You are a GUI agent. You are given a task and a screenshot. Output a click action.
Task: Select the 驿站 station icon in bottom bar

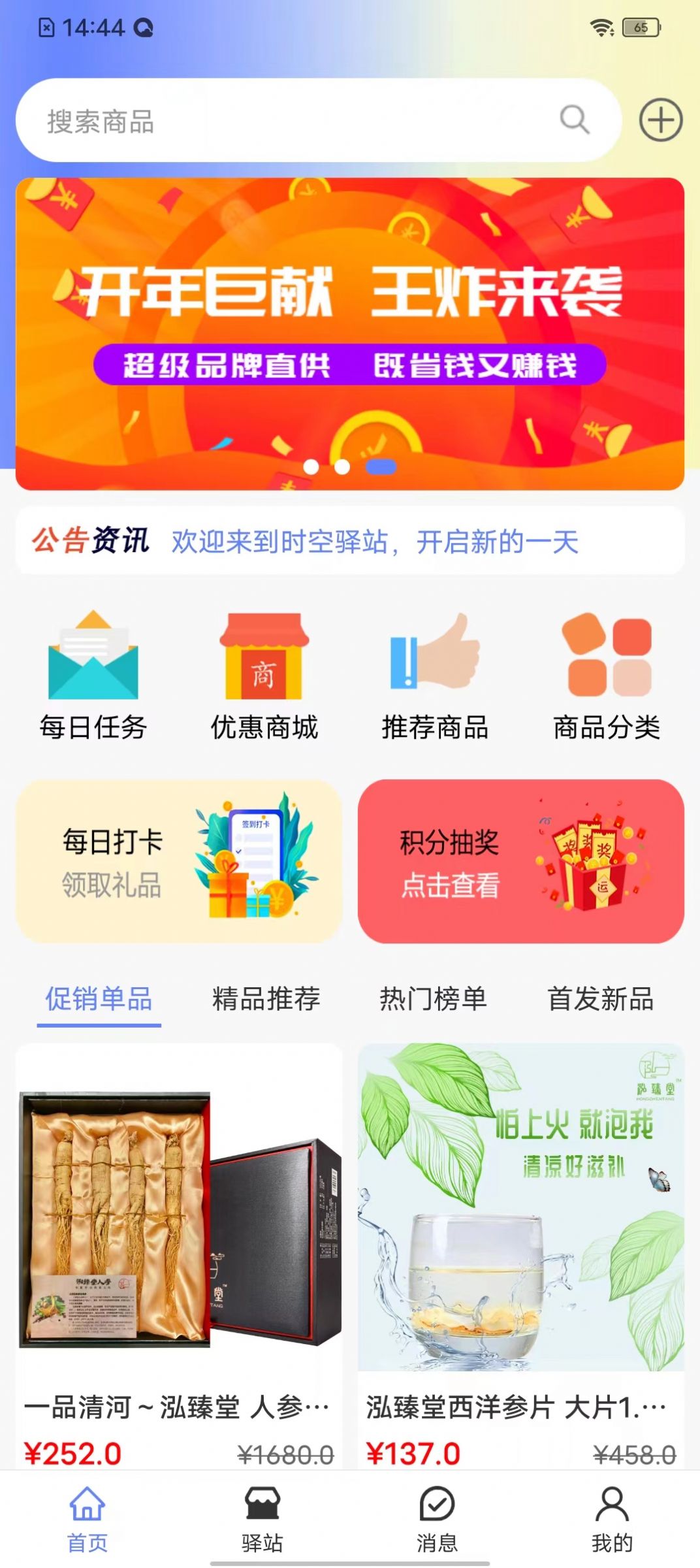click(263, 1517)
